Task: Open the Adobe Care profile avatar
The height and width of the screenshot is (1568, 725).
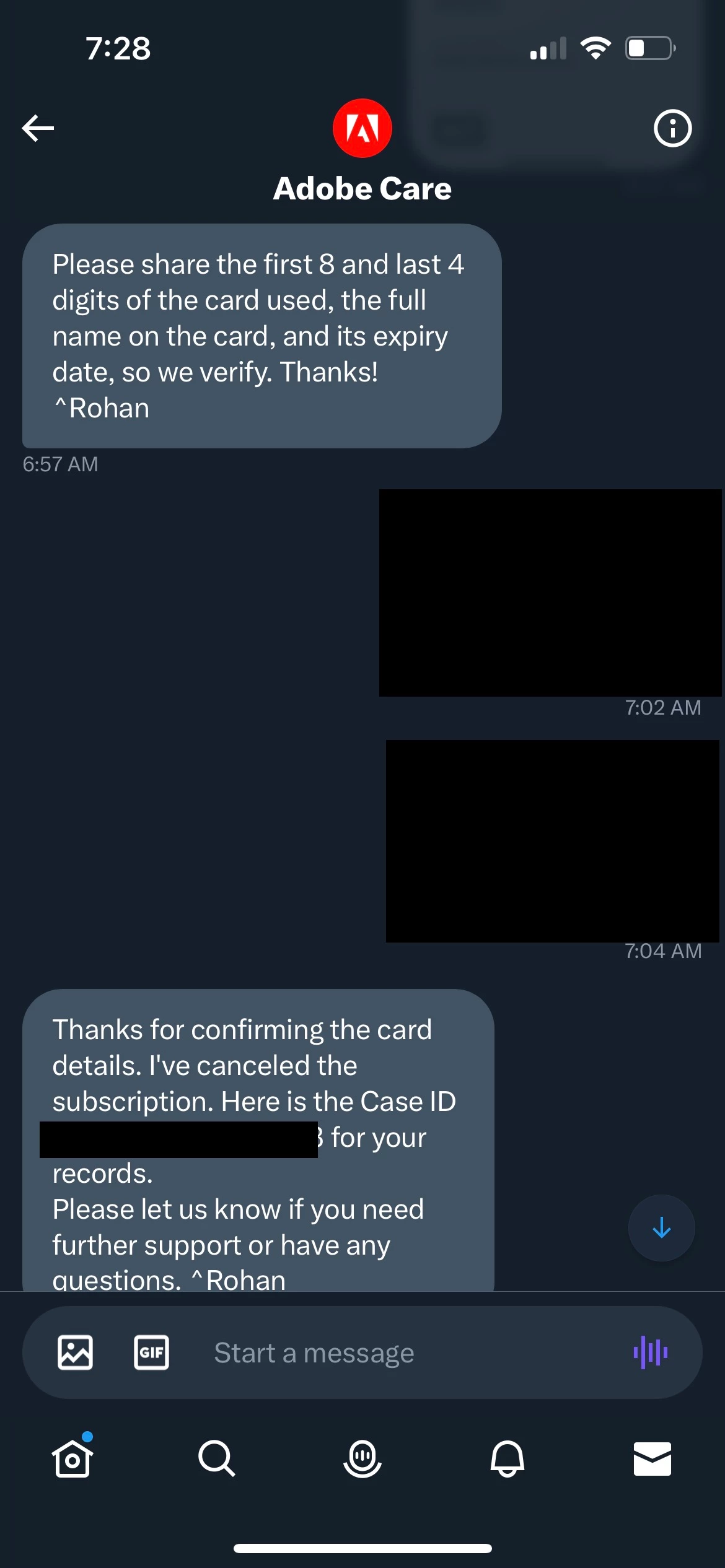Action: point(362,128)
